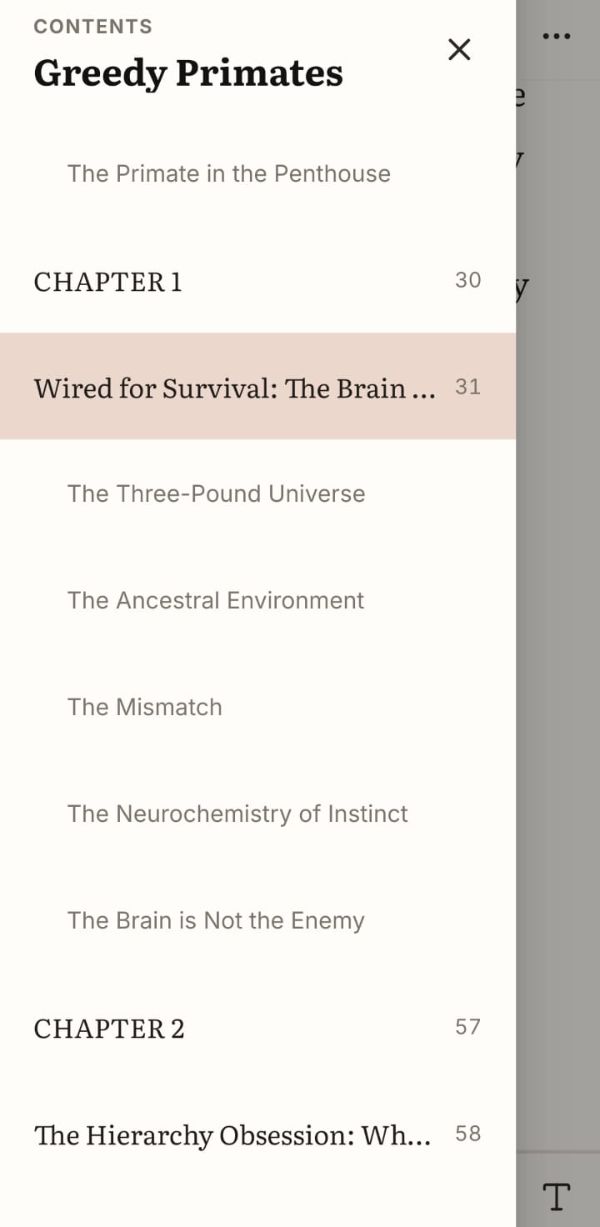Viewport: 600px width, 1227px height.
Task: Go to Chapter 1 heading
Action: 258,280
